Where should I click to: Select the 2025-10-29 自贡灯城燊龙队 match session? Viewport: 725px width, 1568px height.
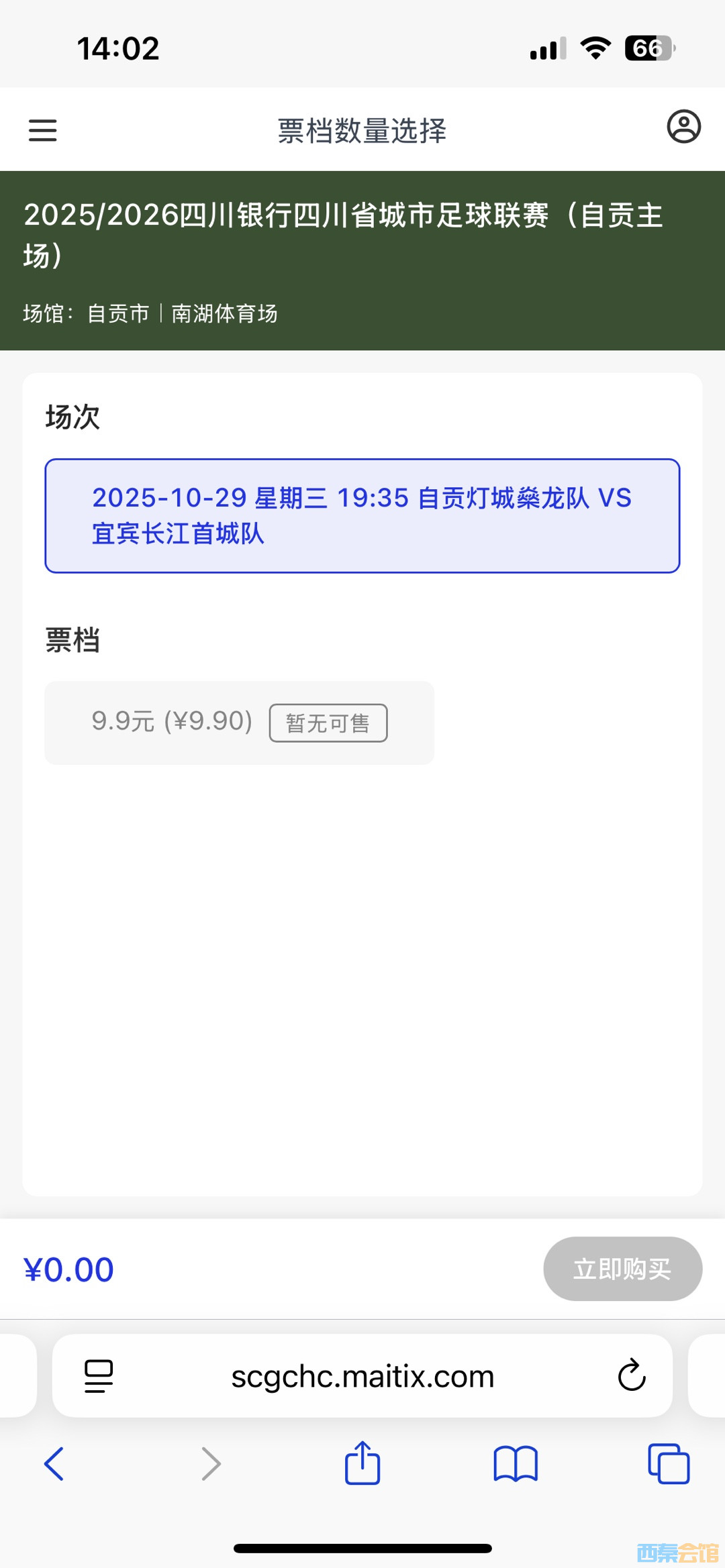click(x=362, y=515)
